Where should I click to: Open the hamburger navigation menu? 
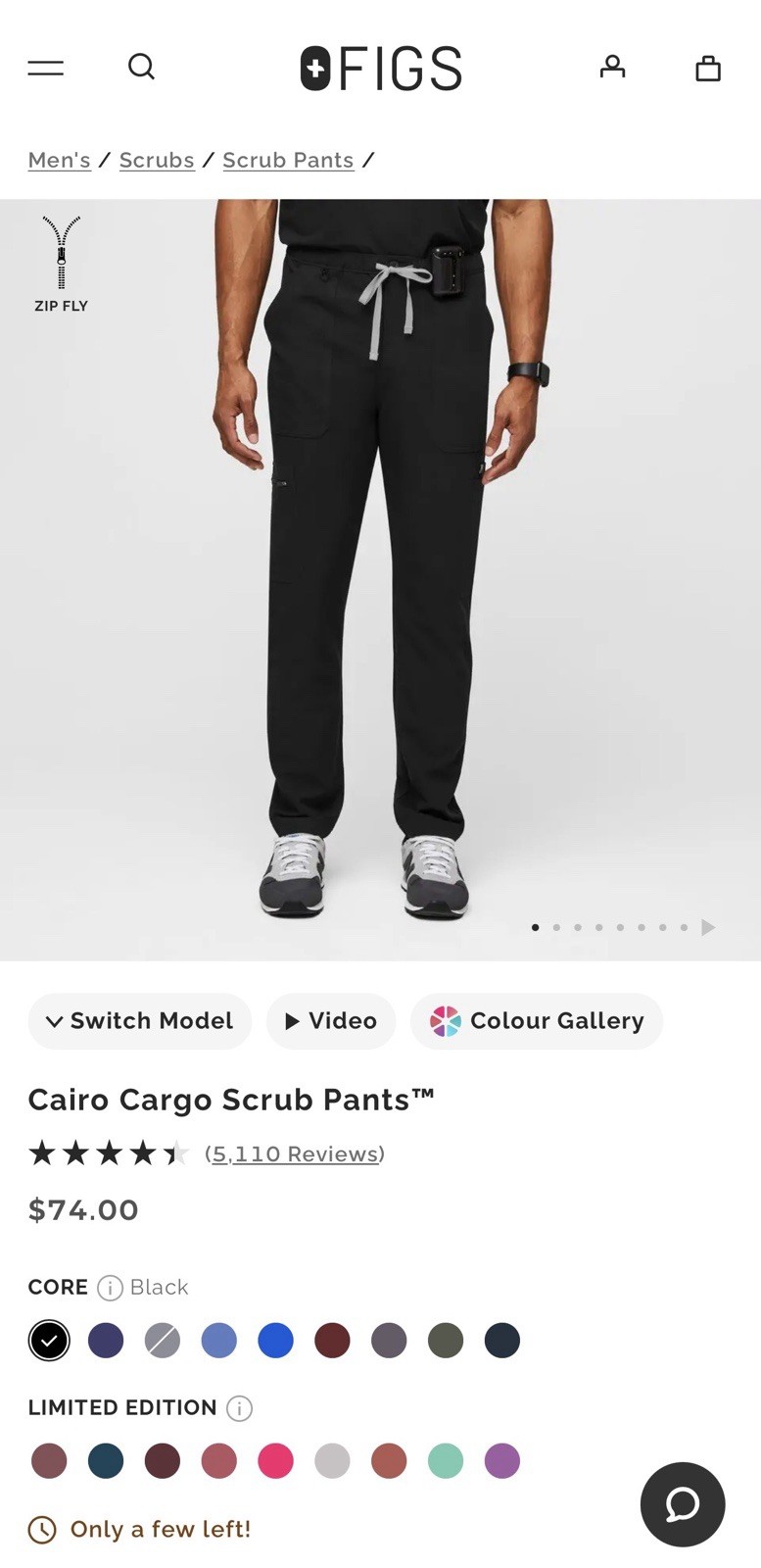click(45, 68)
